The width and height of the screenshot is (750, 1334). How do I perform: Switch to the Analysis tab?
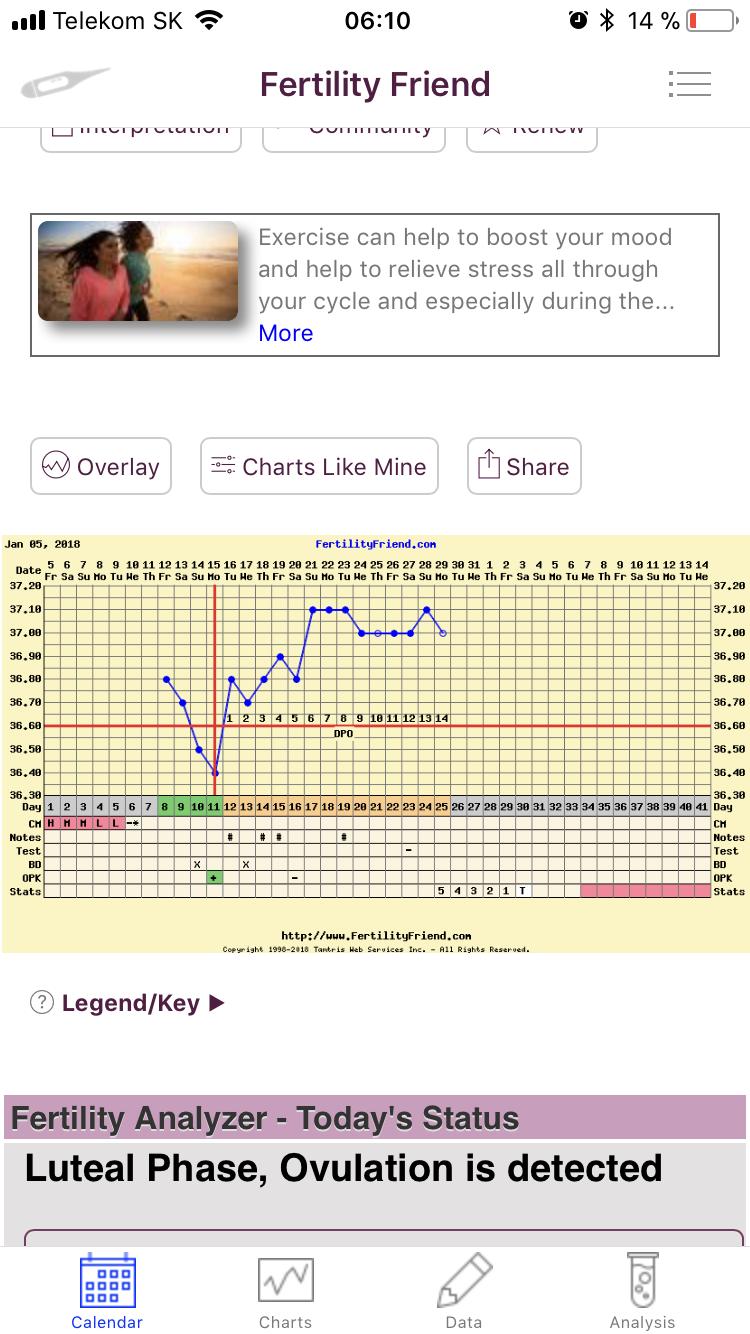pyautogui.click(x=642, y=1290)
